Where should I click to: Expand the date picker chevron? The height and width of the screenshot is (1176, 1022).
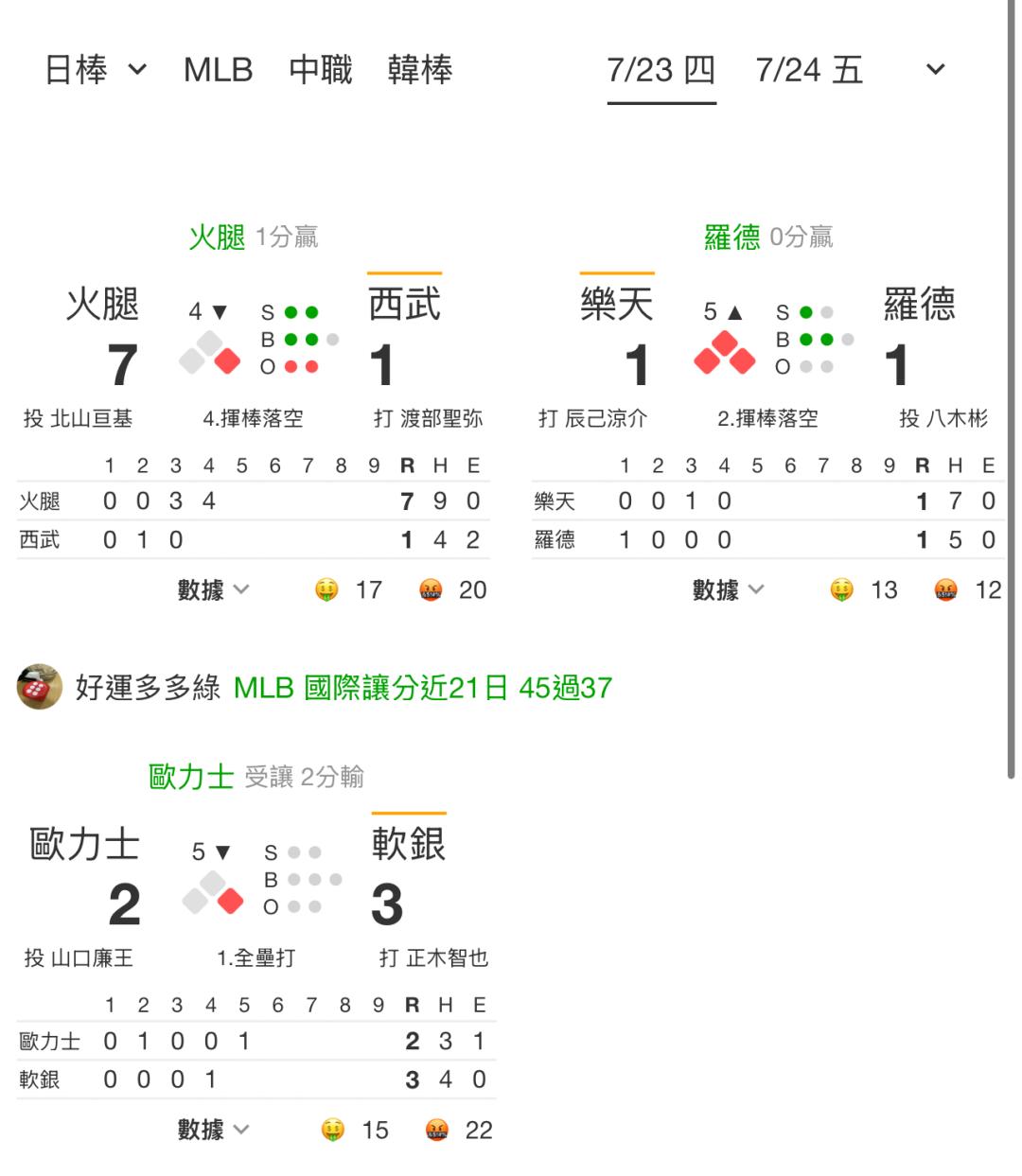(x=936, y=70)
